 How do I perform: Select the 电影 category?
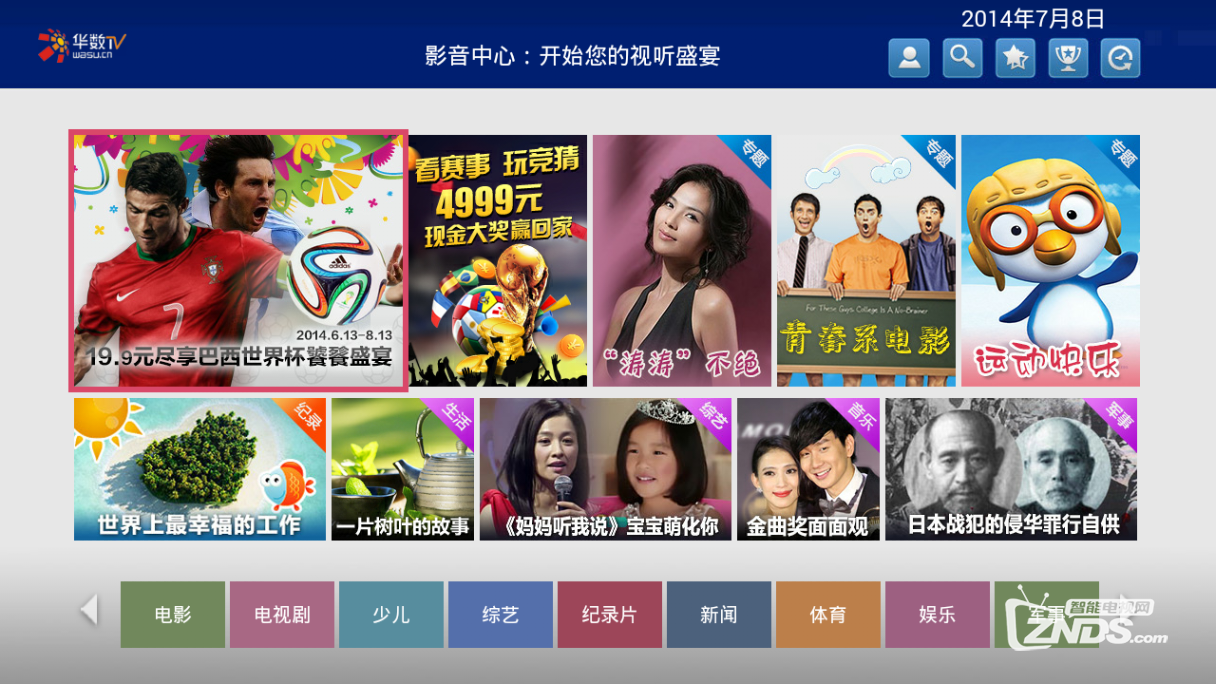coord(173,614)
